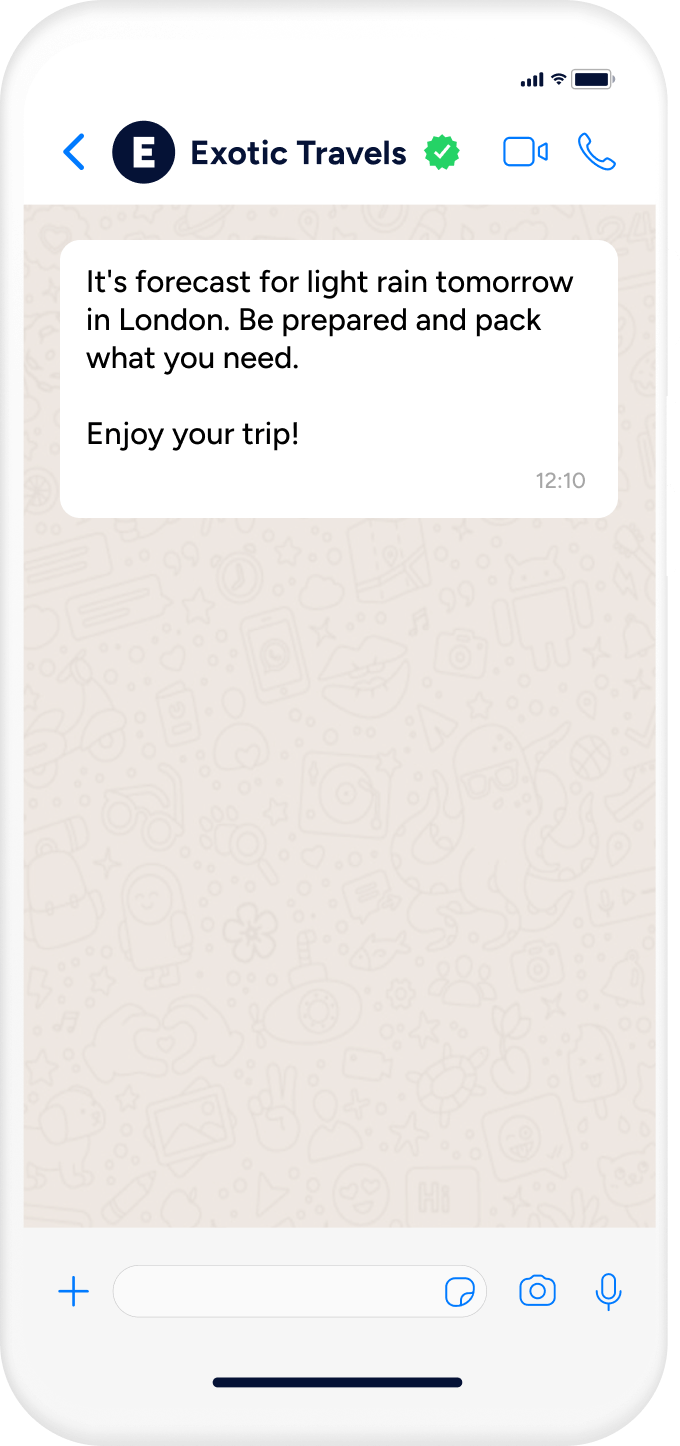Go back to the chat list
This screenshot has height=1446, width=680.
[x=75, y=153]
